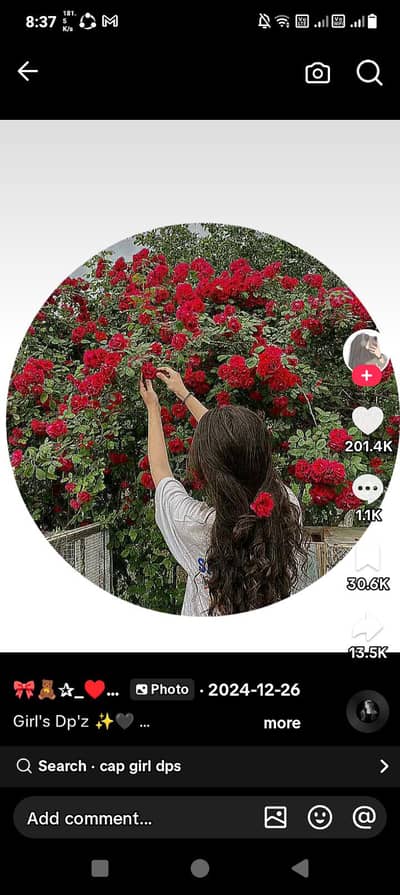Open the spinning sound disc

tap(368, 711)
